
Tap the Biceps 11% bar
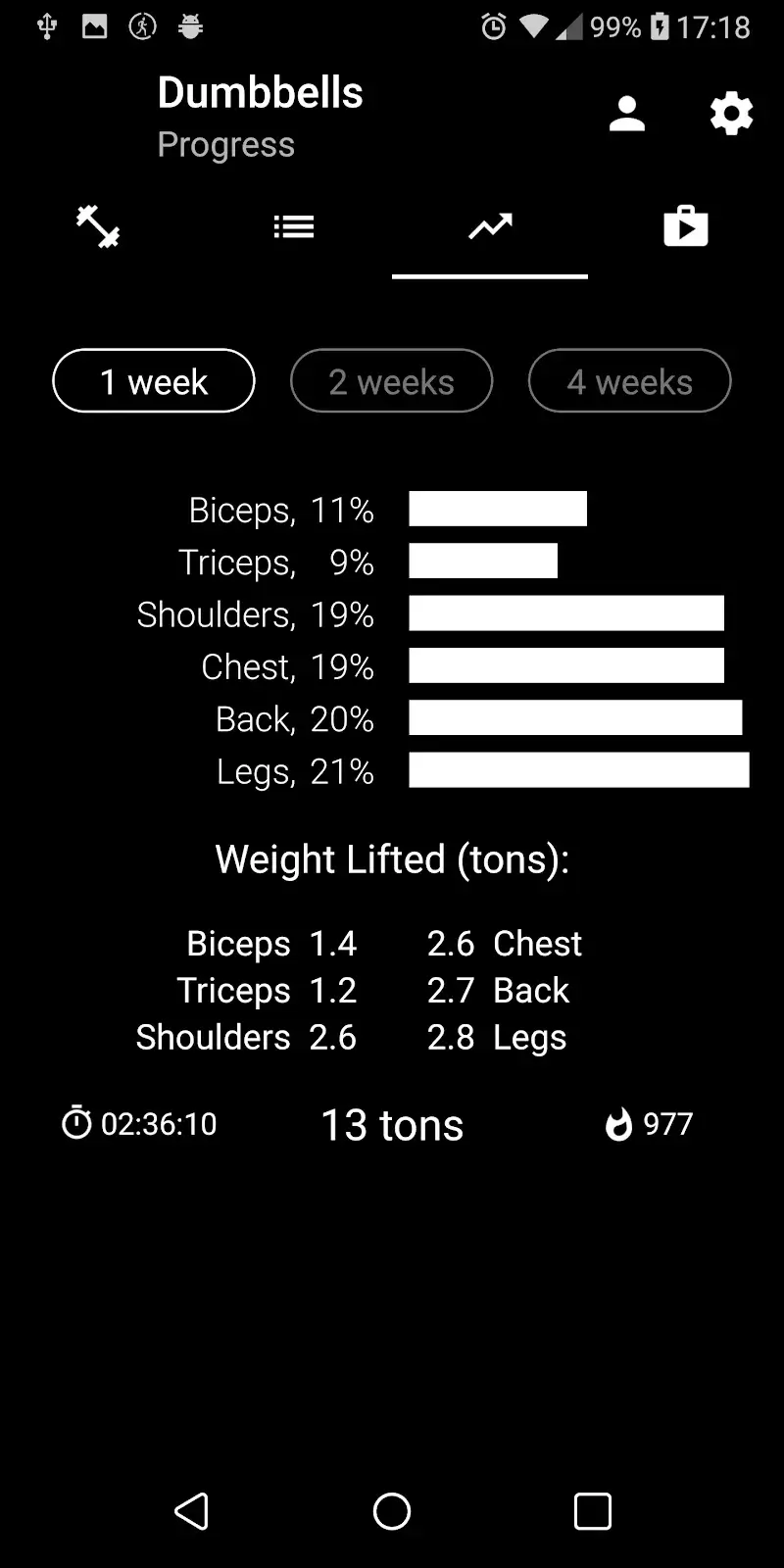click(499, 509)
